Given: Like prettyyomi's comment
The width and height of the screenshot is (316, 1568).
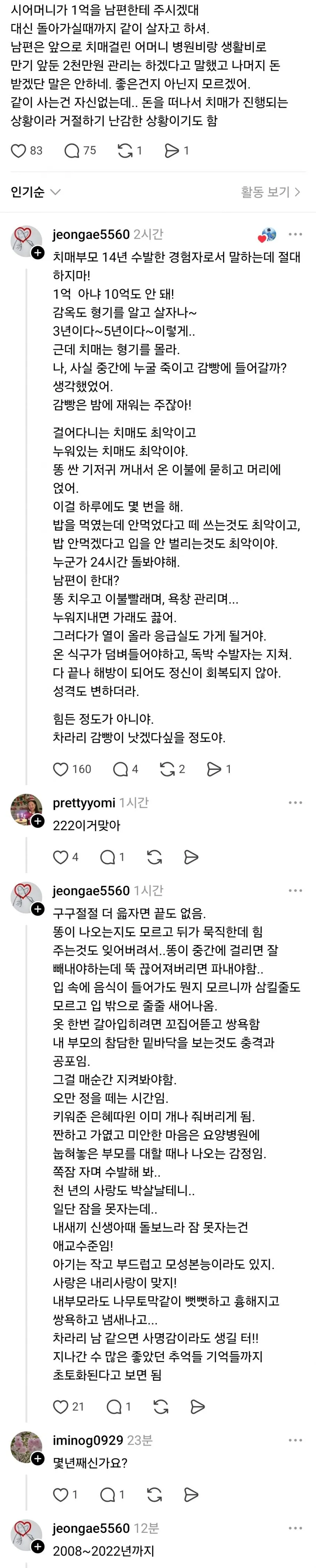Looking at the screenshot, I should (x=61, y=857).
